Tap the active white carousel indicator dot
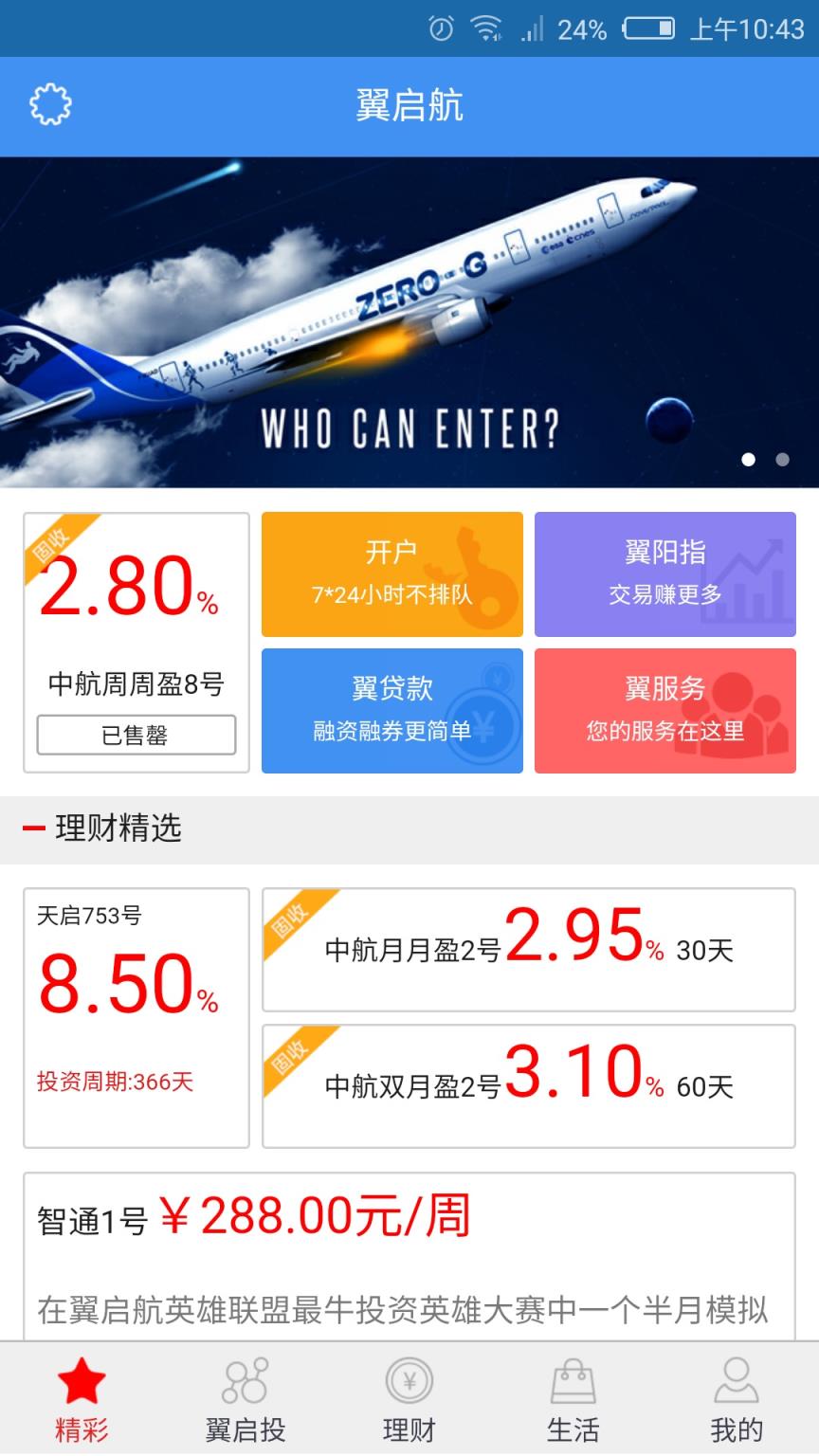This screenshot has height=1456, width=819. 748,459
